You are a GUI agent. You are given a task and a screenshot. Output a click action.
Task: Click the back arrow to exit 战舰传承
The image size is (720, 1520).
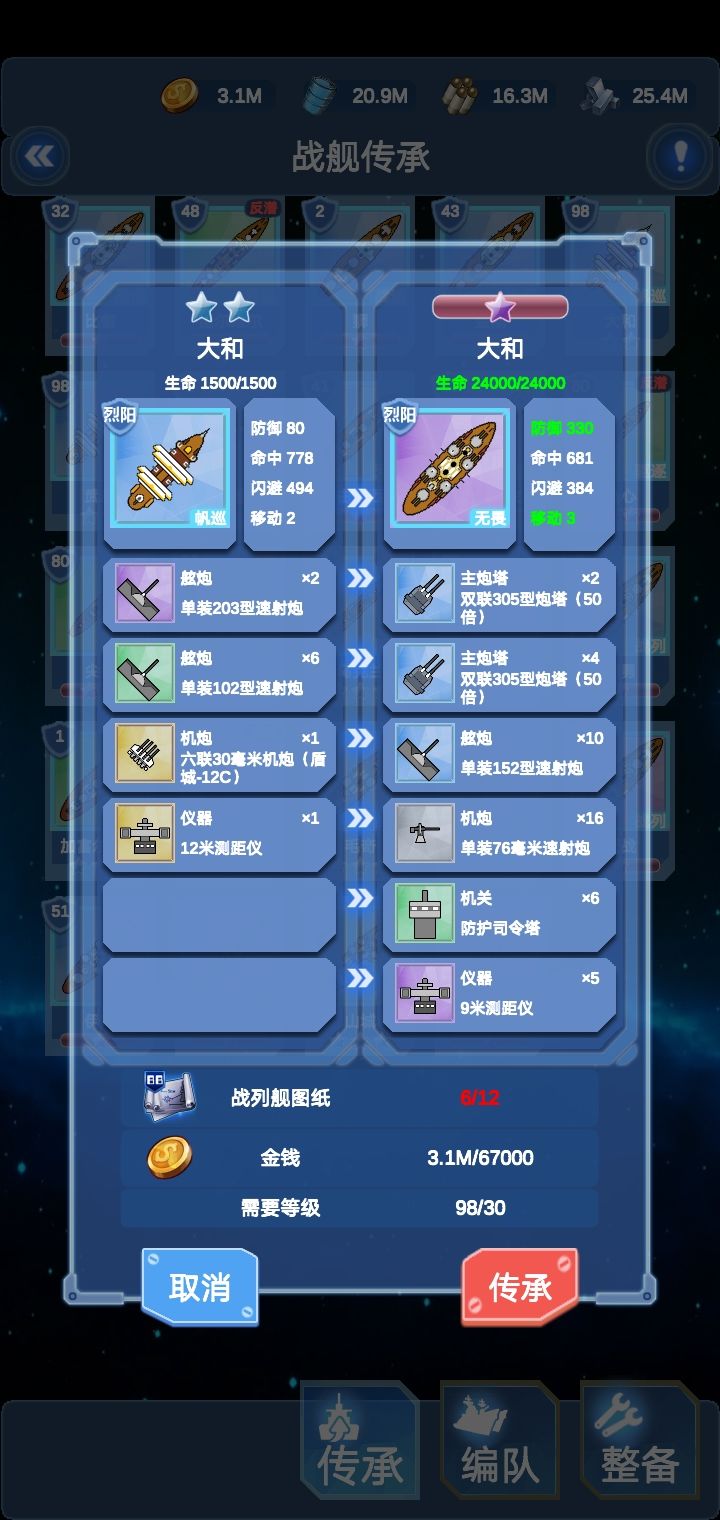coord(41,157)
